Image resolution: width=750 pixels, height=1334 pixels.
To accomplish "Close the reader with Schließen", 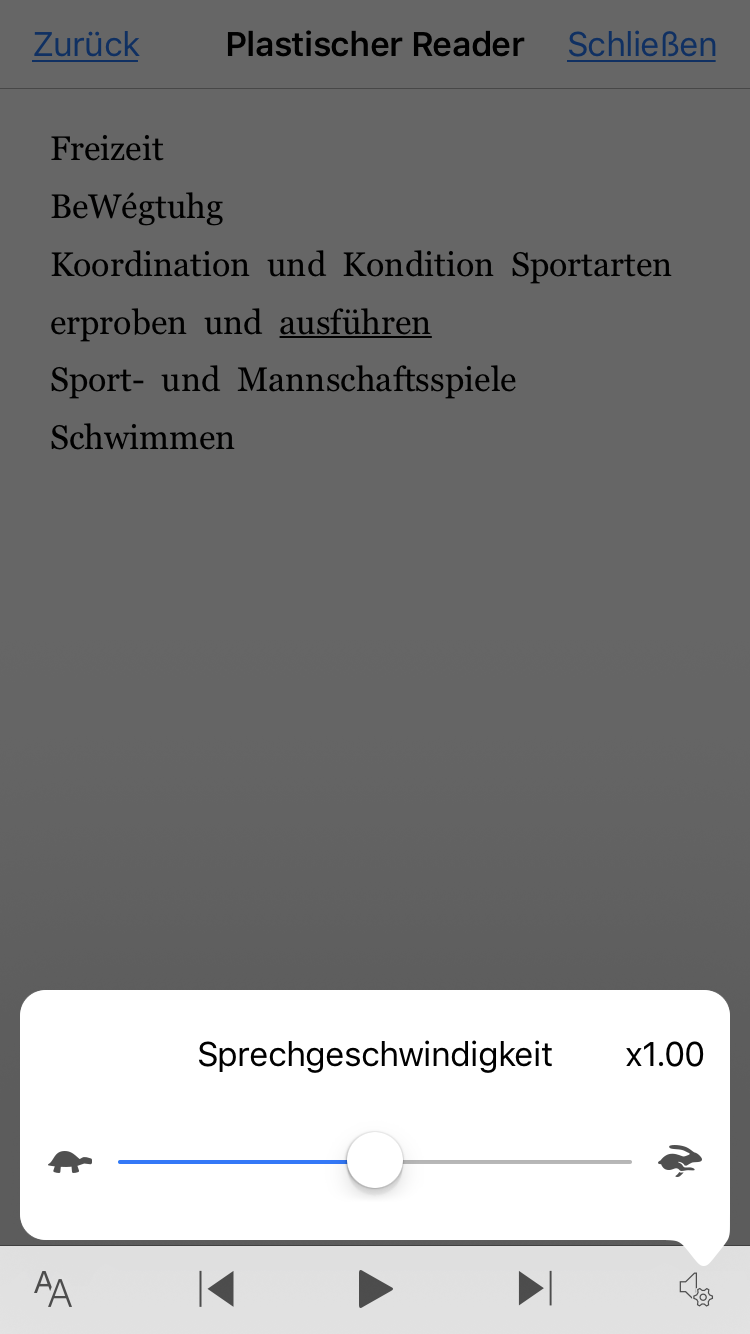I will tap(641, 45).
